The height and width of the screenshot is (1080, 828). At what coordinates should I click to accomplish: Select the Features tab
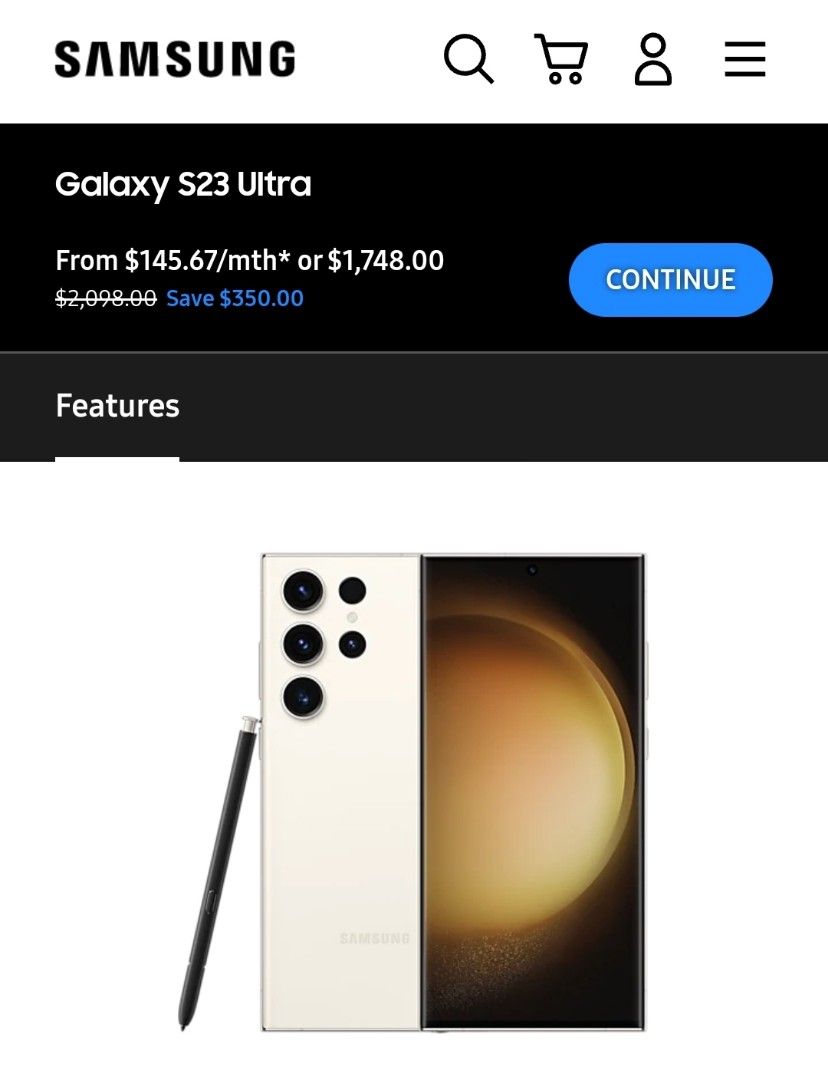118,406
